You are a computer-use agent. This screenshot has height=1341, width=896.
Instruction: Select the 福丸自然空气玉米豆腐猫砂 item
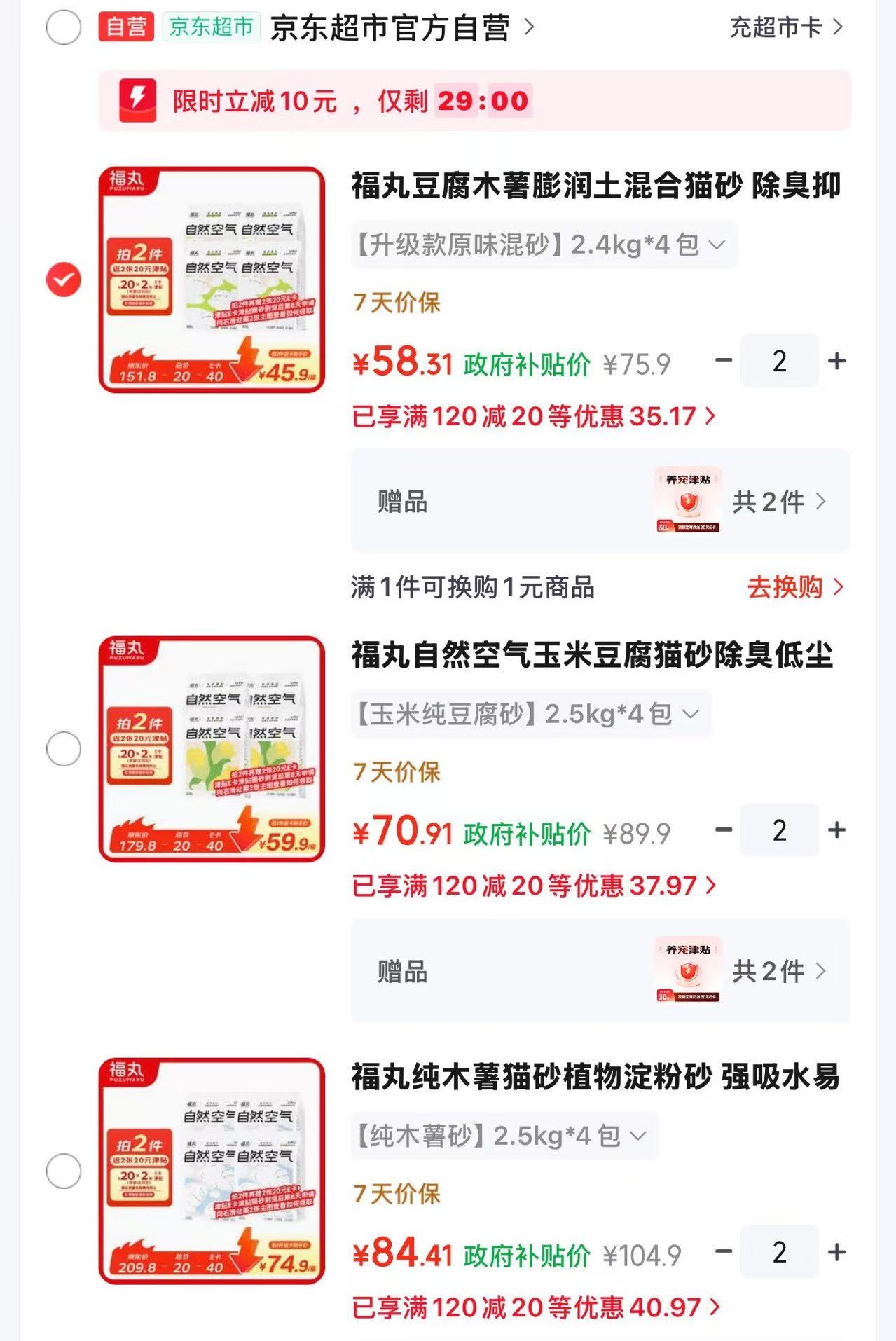point(64,749)
